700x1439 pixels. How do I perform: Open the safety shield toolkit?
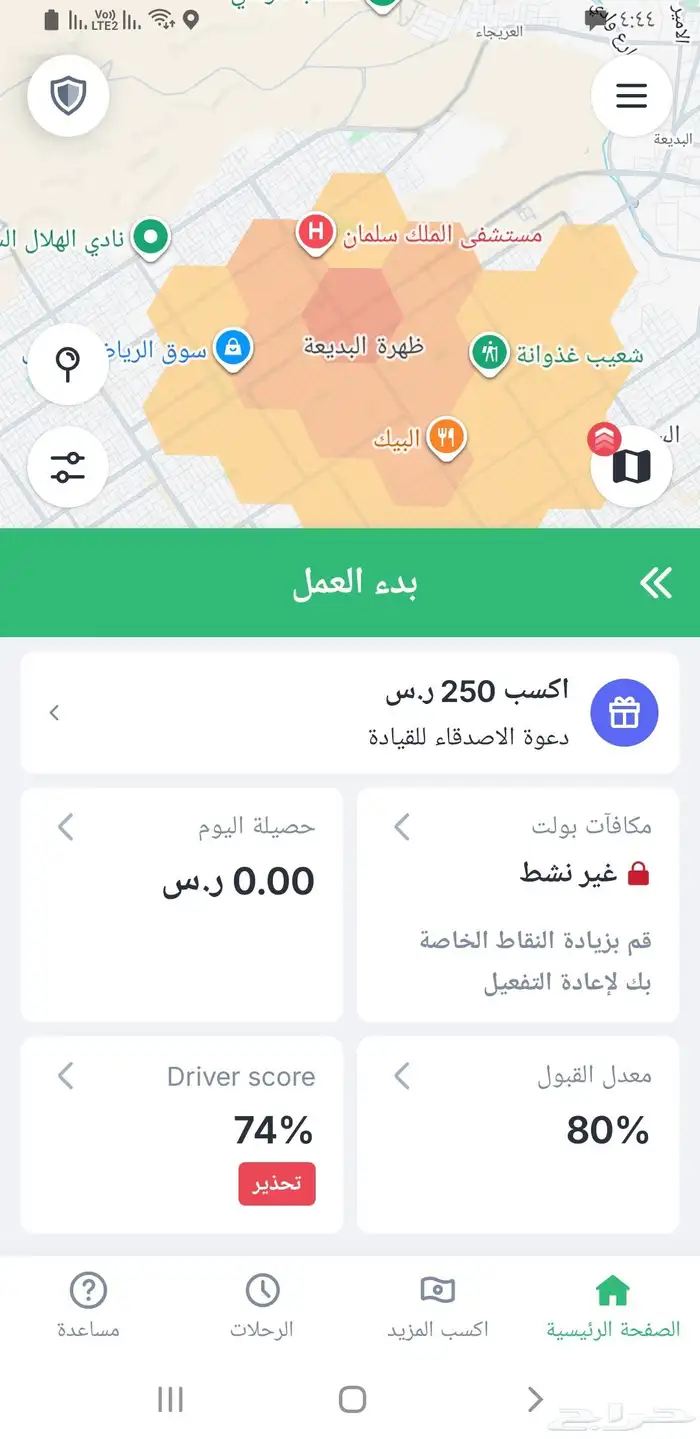[68, 96]
